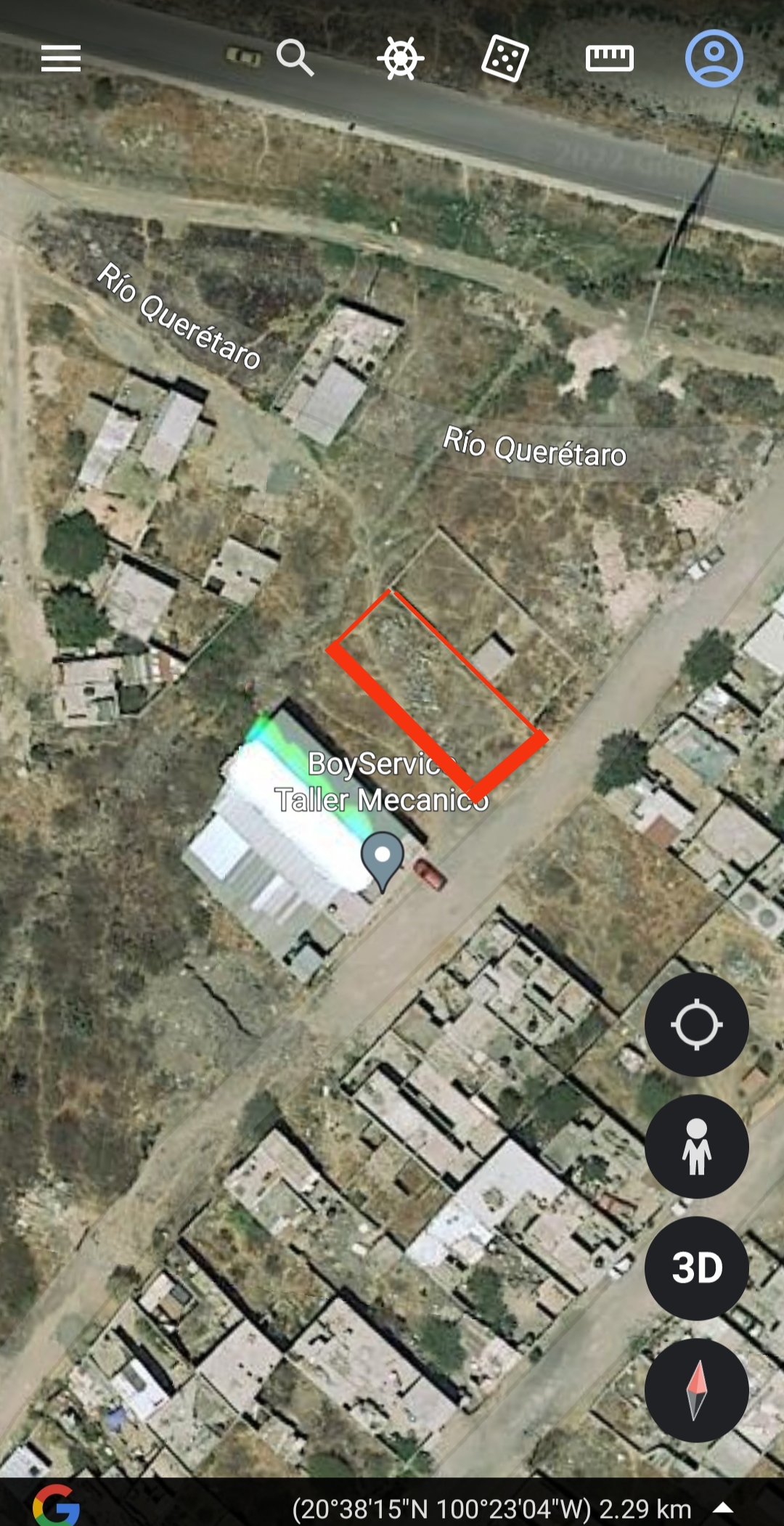Reset orientation with the compass
Viewport: 784px width, 1526px height.
tap(696, 1390)
